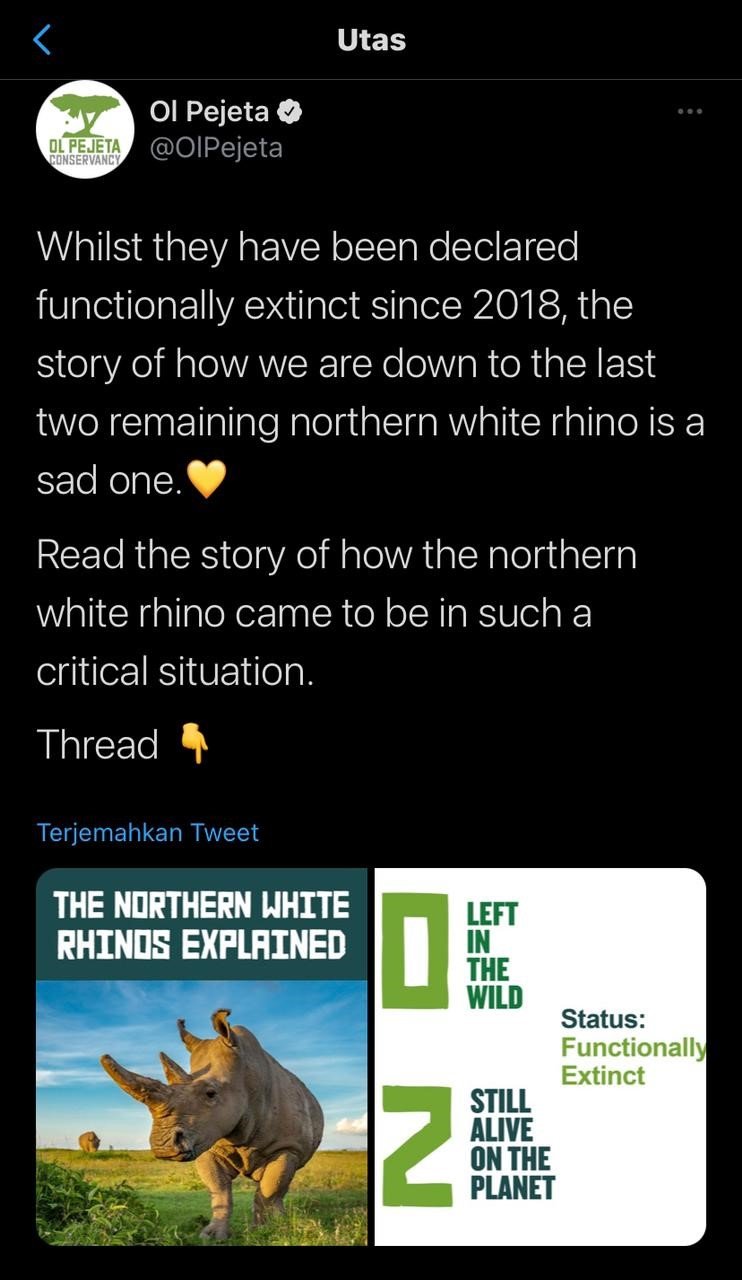This screenshot has height=1280, width=742.
Task: Open the tweet's three-dot overflow menu
Action: pyautogui.click(x=690, y=111)
